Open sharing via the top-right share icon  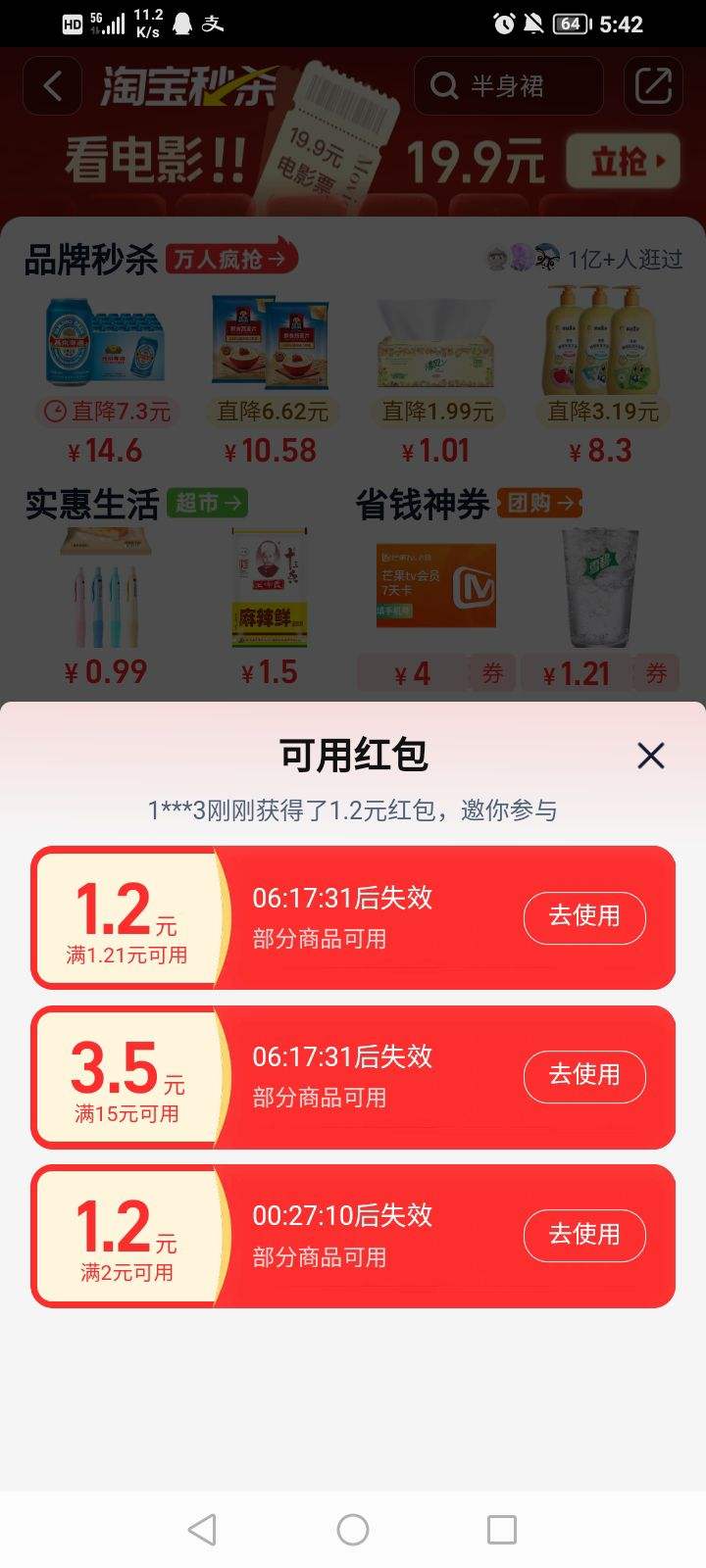(653, 86)
